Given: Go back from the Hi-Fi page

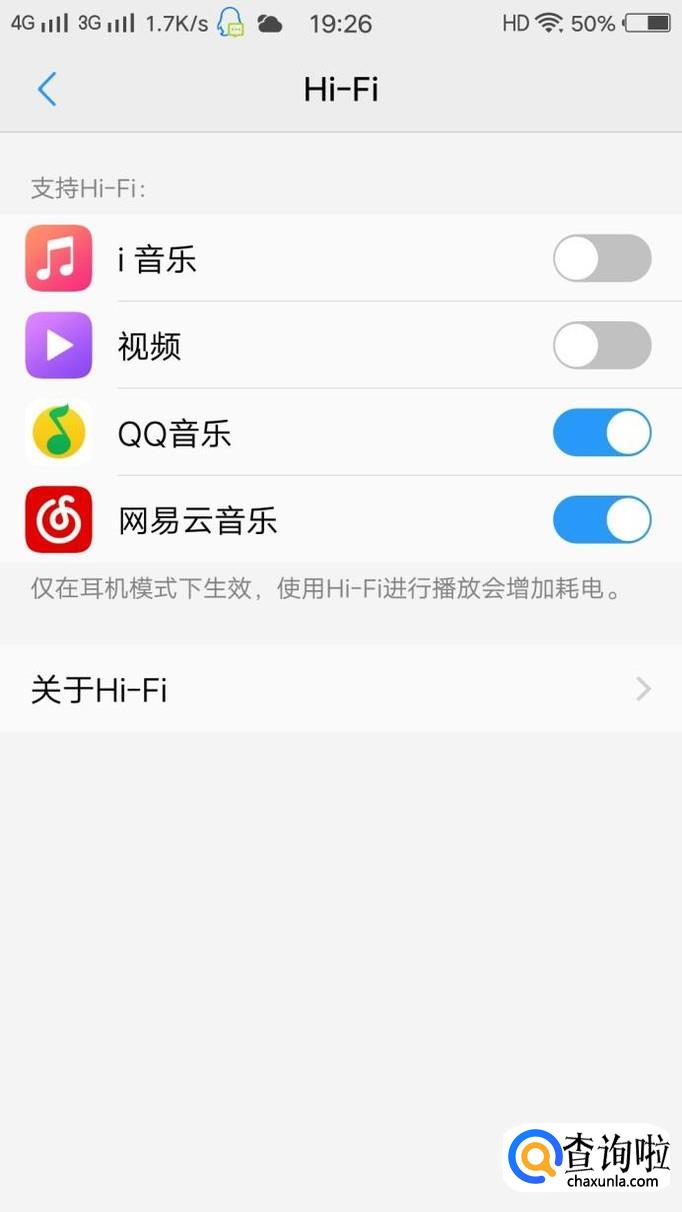Looking at the screenshot, I should 47,89.
